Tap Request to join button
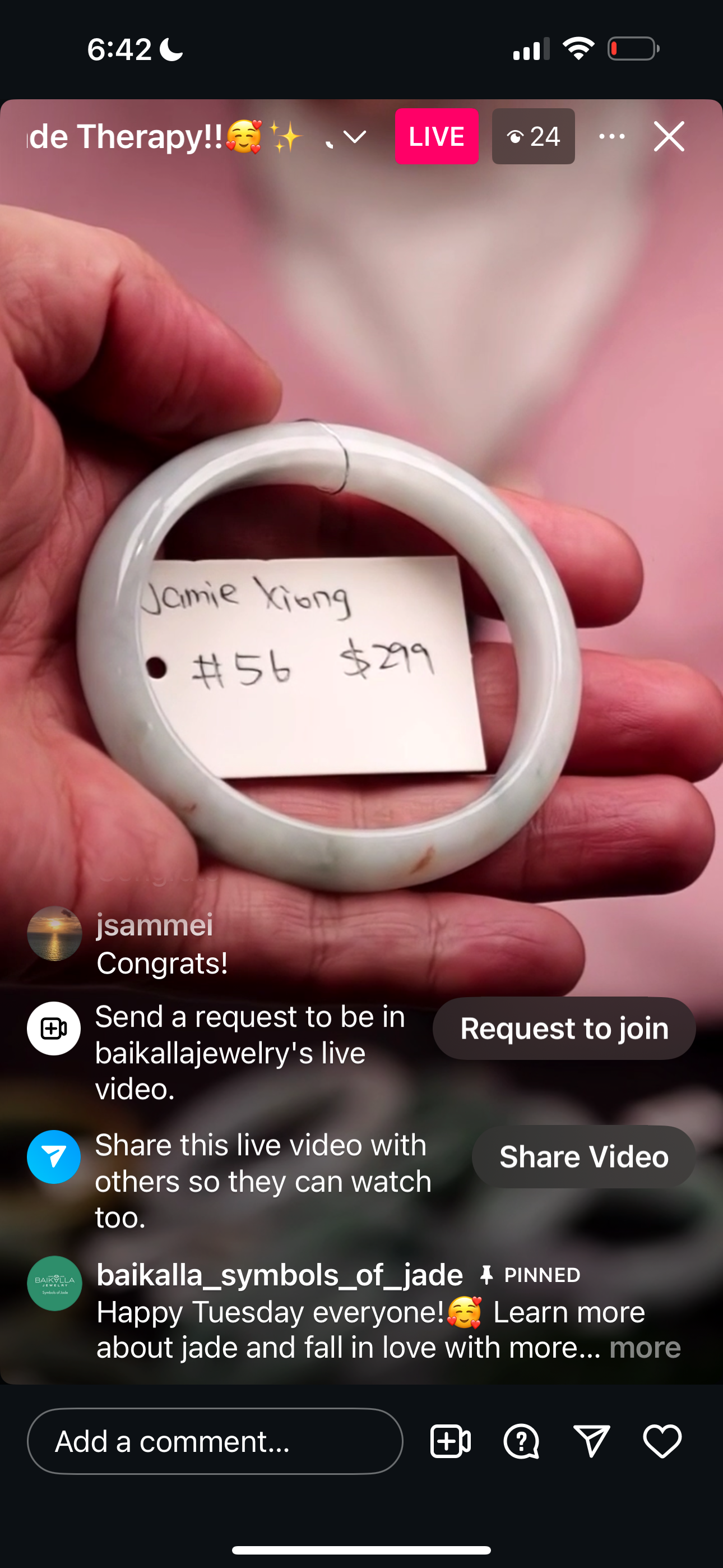Image resolution: width=723 pixels, height=1568 pixels. tap(564, 1028)
